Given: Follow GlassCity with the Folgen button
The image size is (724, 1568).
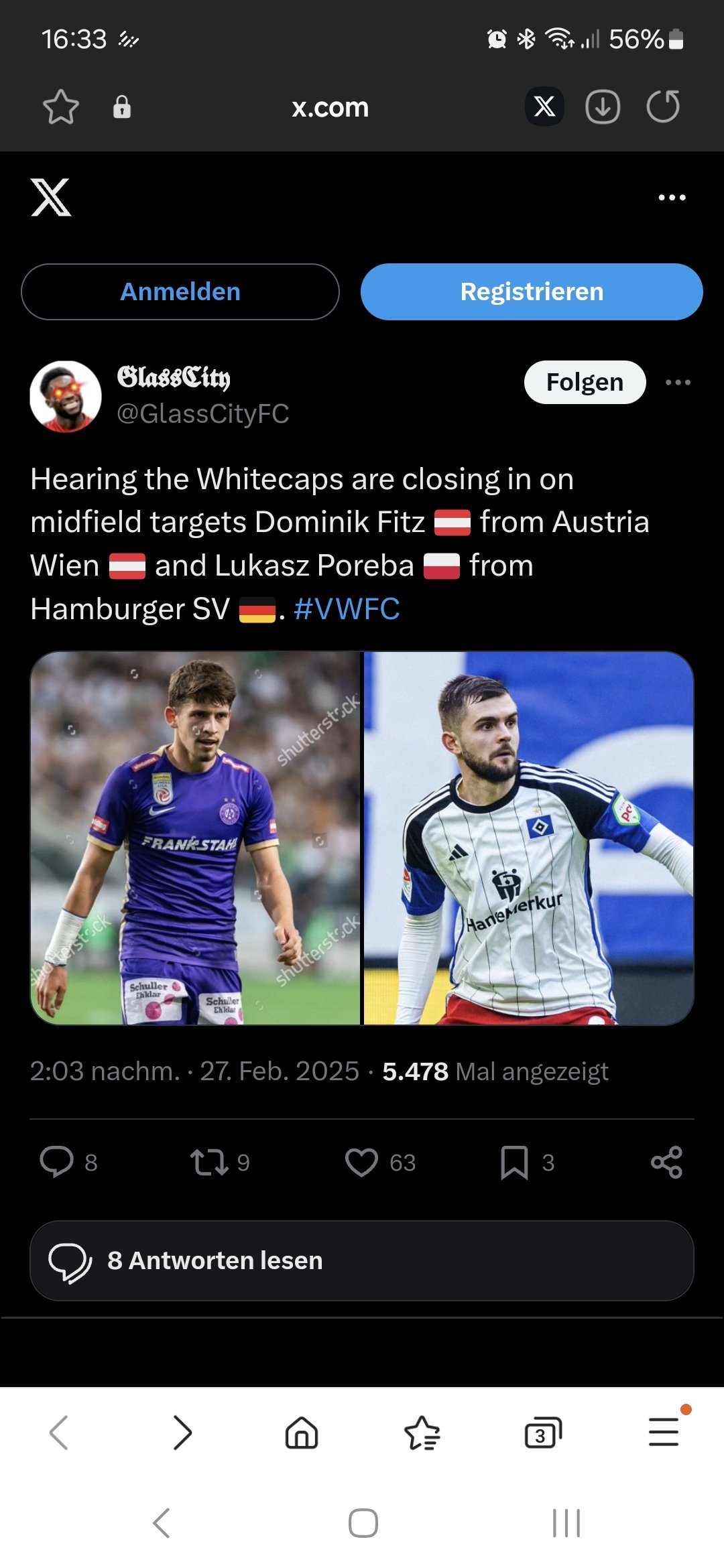Looking at the screenshot, I should click(585, 382).
